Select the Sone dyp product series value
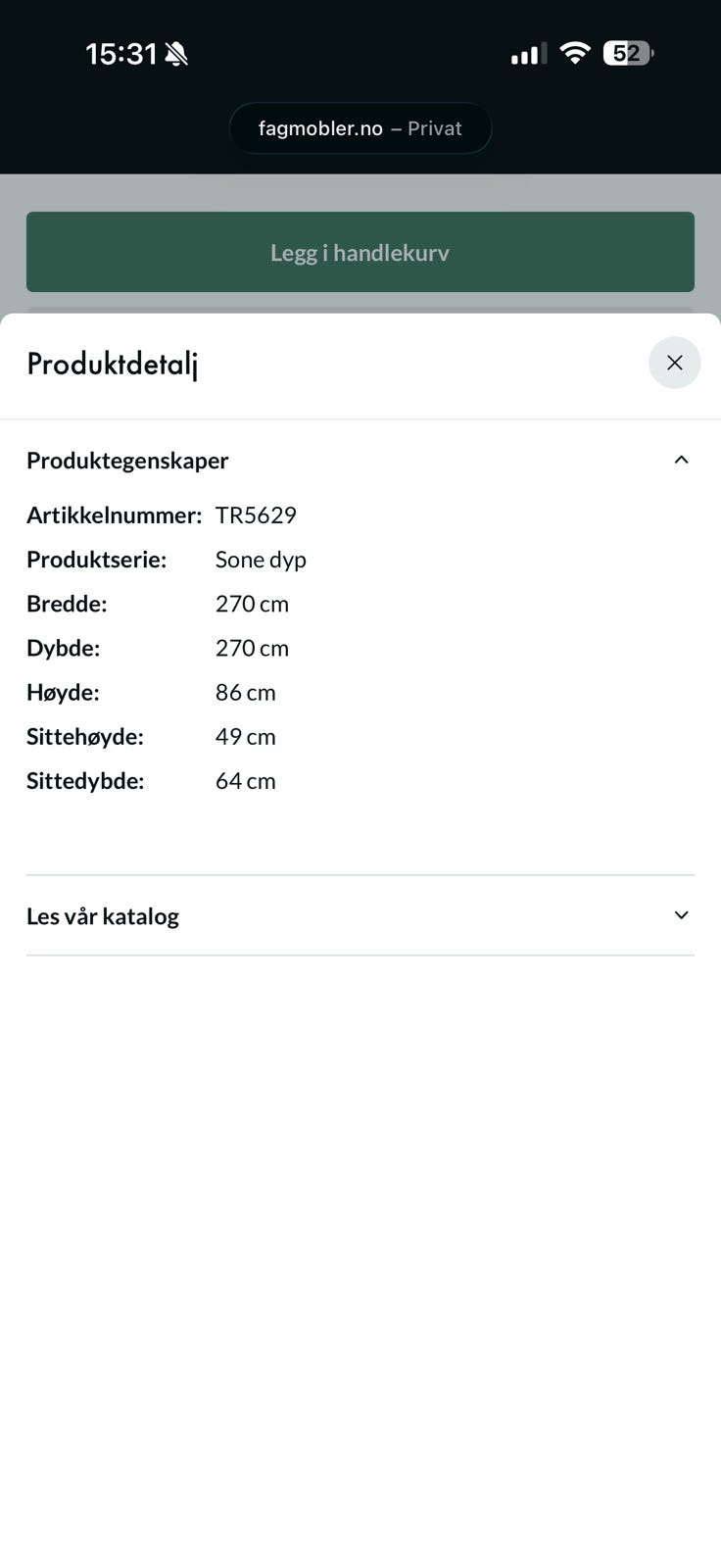721x1568 pixels. pyautogui.click(x=261, y=560)
